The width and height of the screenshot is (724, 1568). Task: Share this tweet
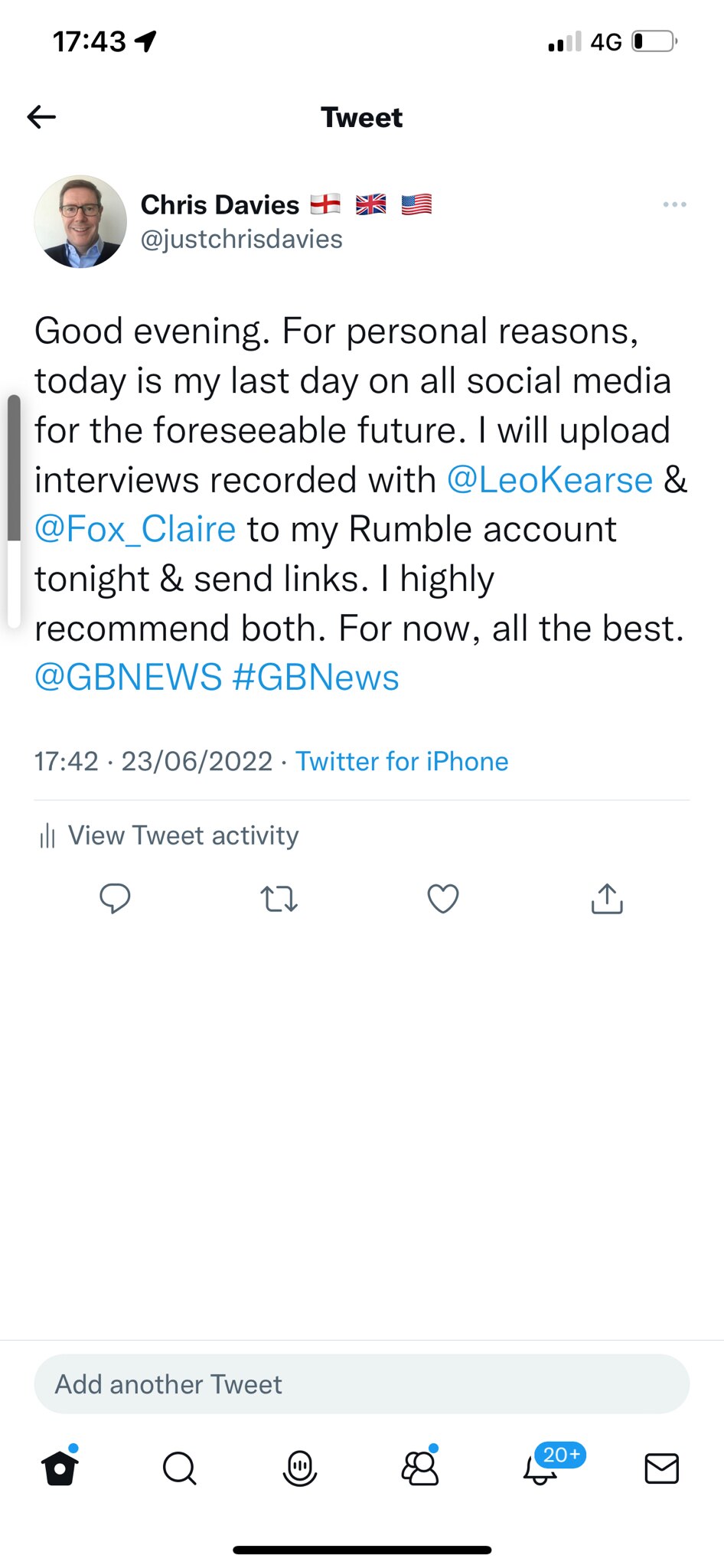click(607, 898)
